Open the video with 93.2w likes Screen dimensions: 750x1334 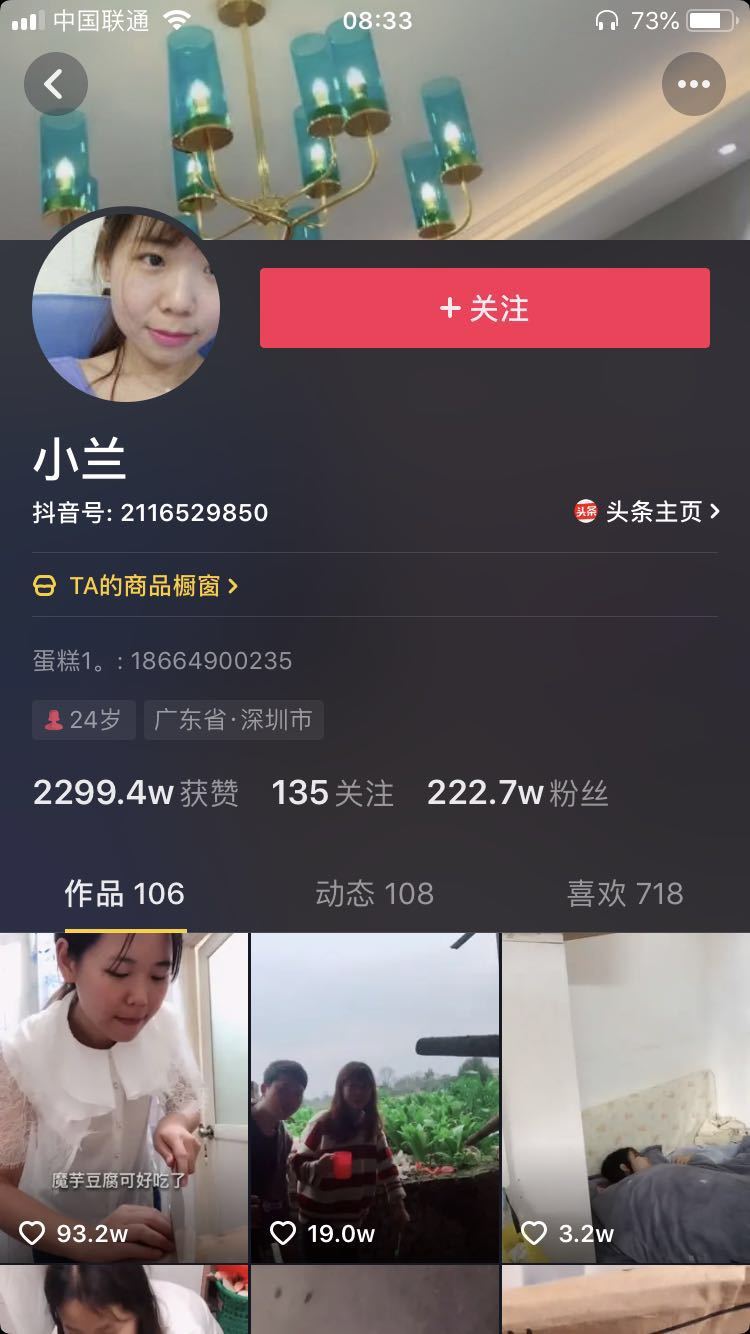point(124,1097)
